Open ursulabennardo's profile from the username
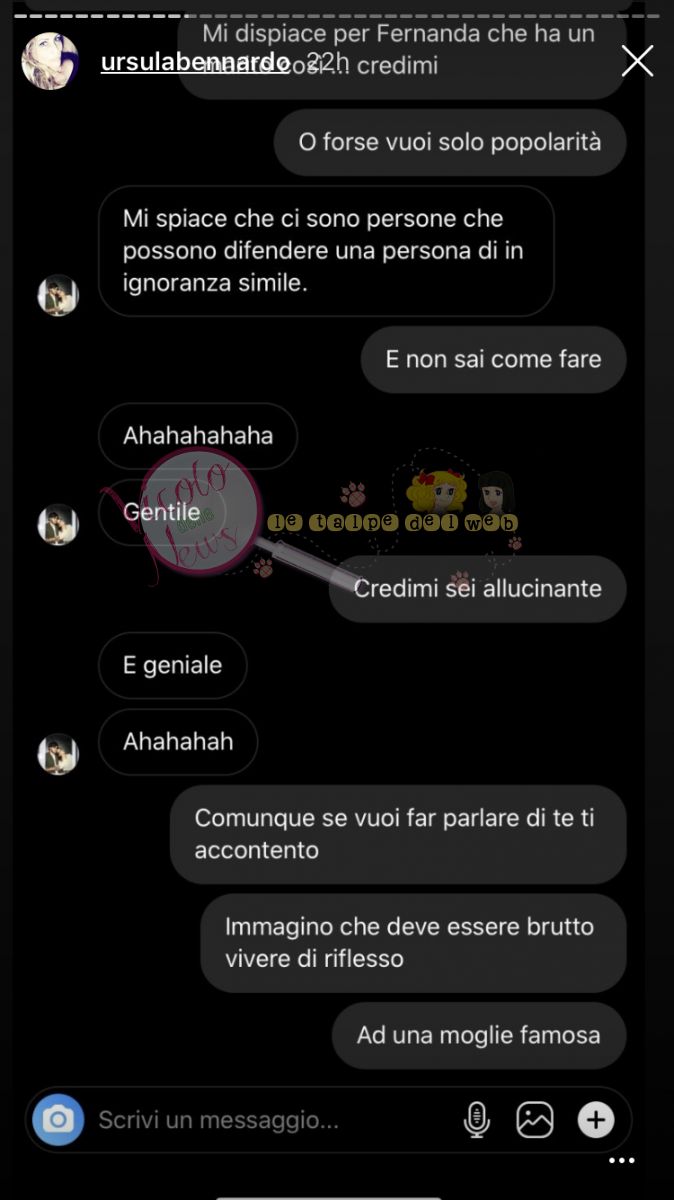The height and width of the screenshot is (1200, 674). pos(195,62)
